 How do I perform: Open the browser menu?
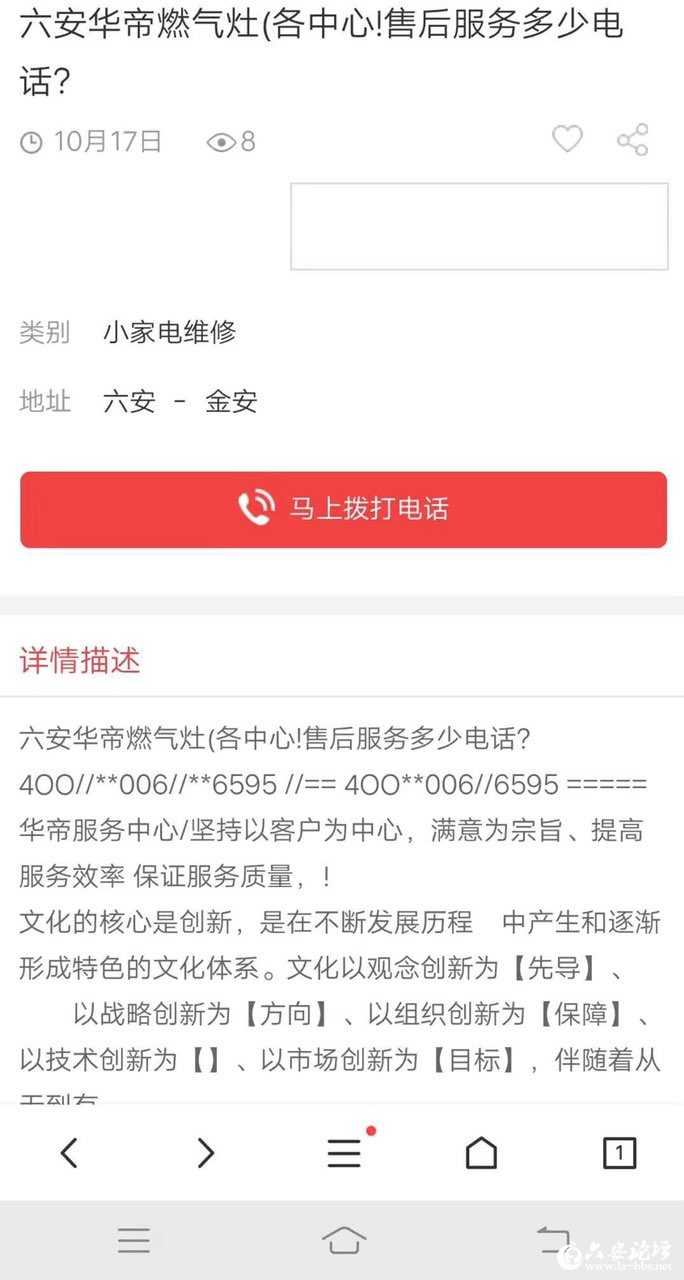(x=344, y=1153)
